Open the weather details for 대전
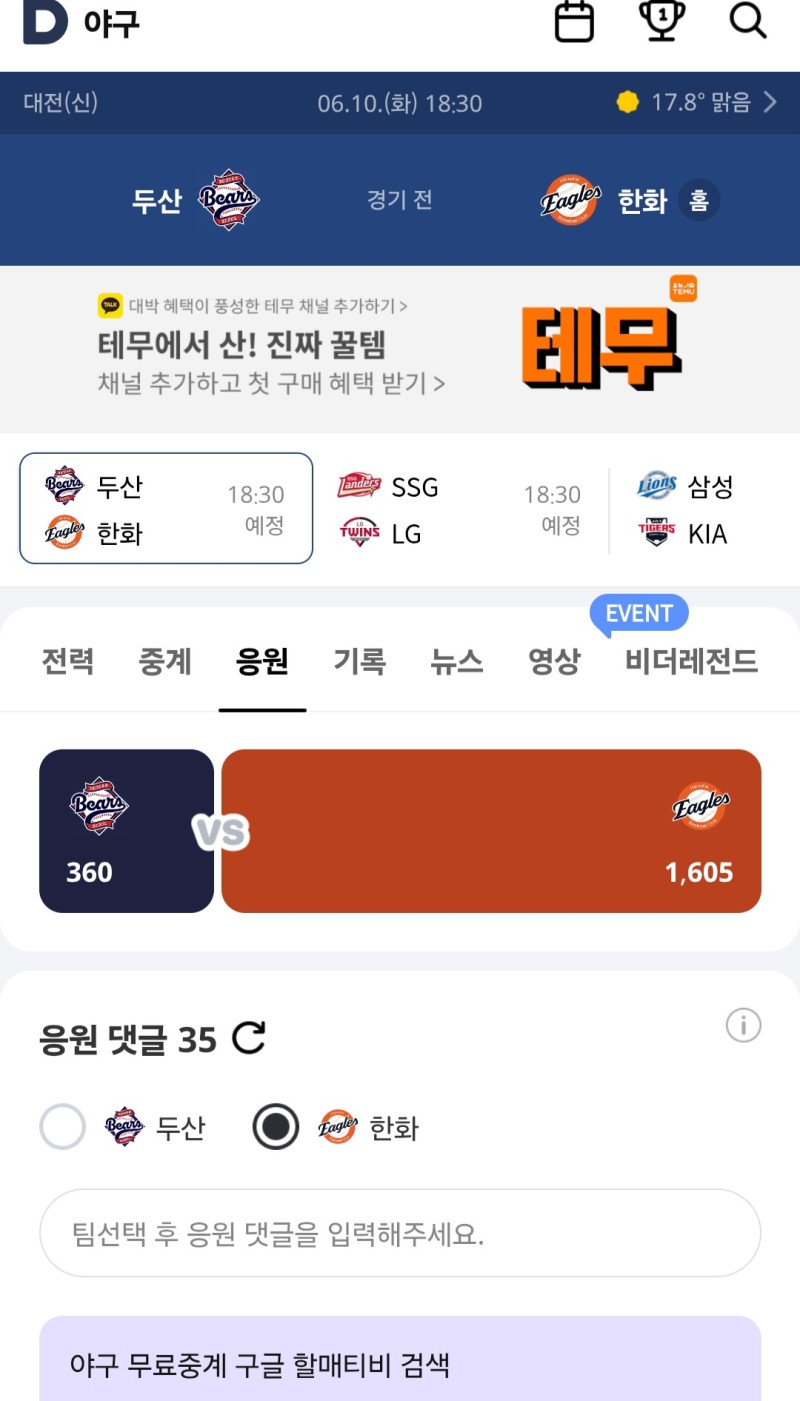 click(696, 102)
